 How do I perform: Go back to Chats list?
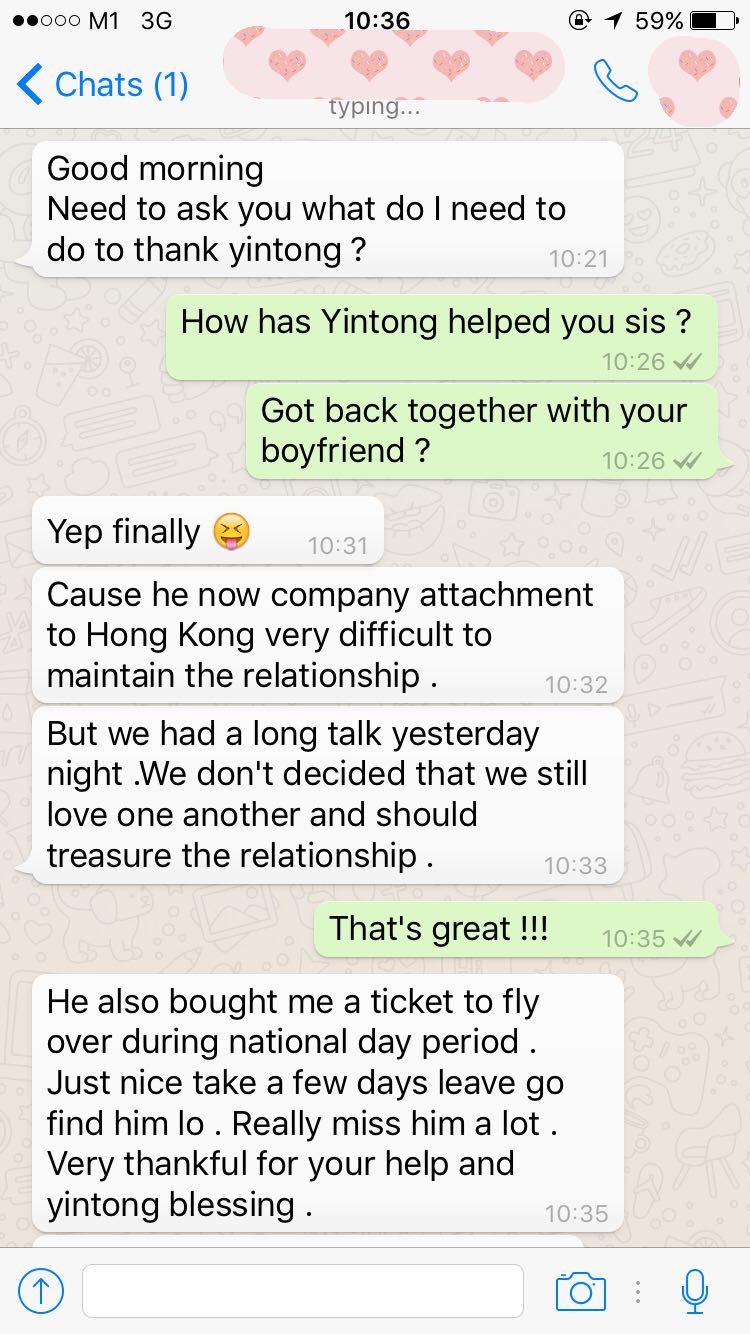(x=102, y=84)
